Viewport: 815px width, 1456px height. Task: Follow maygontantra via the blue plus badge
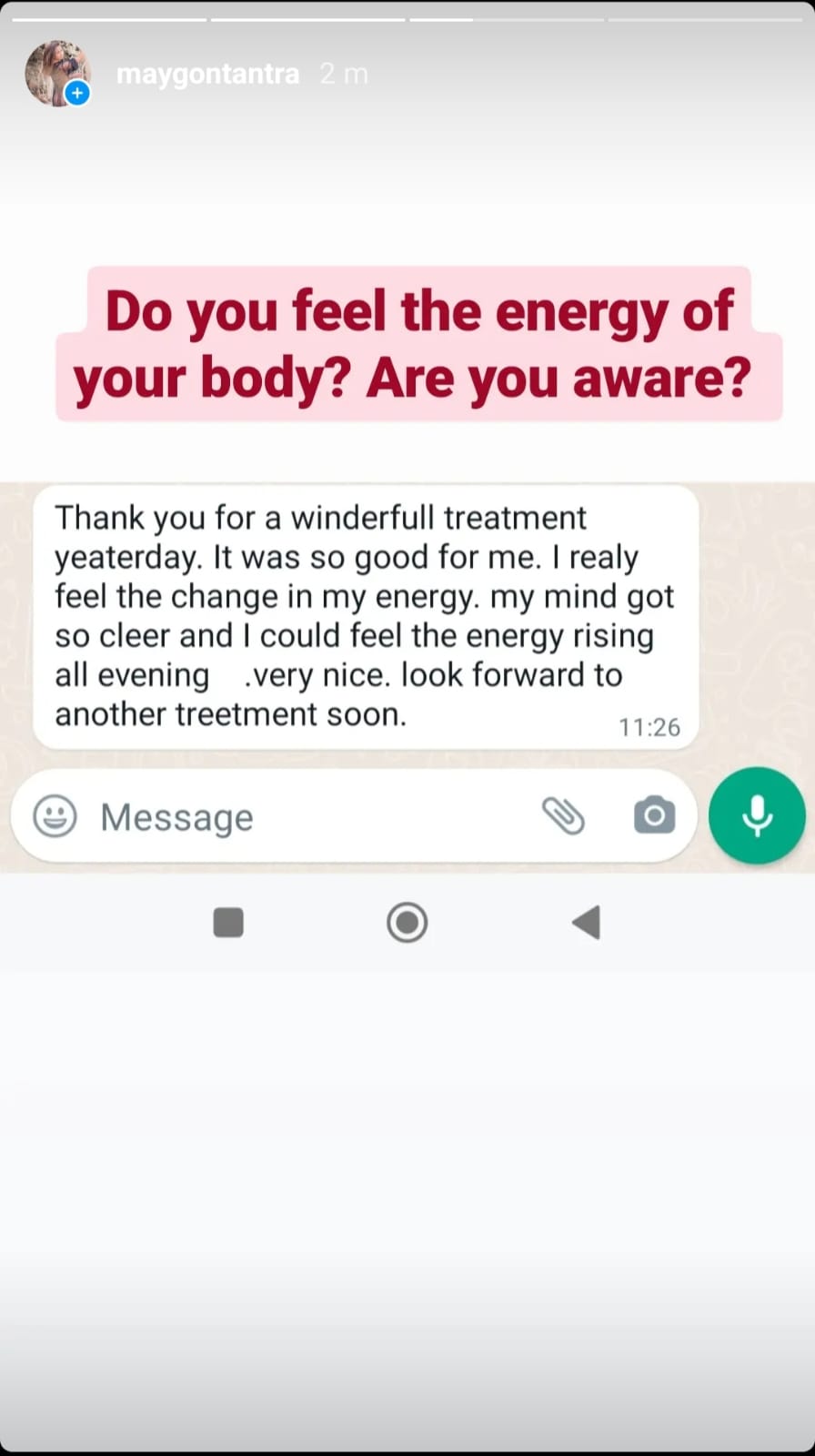(78, 93)
